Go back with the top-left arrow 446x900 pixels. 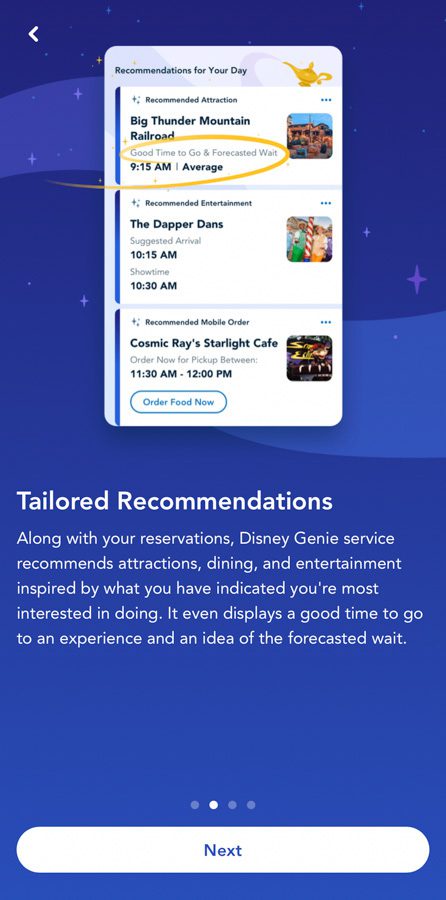pos(34,34)
